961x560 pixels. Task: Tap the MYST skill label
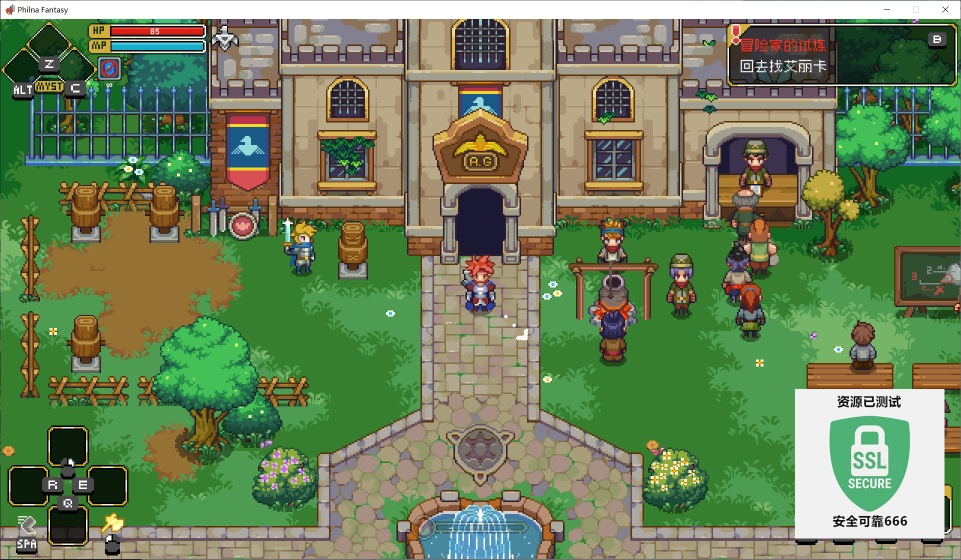pos(47,87)
